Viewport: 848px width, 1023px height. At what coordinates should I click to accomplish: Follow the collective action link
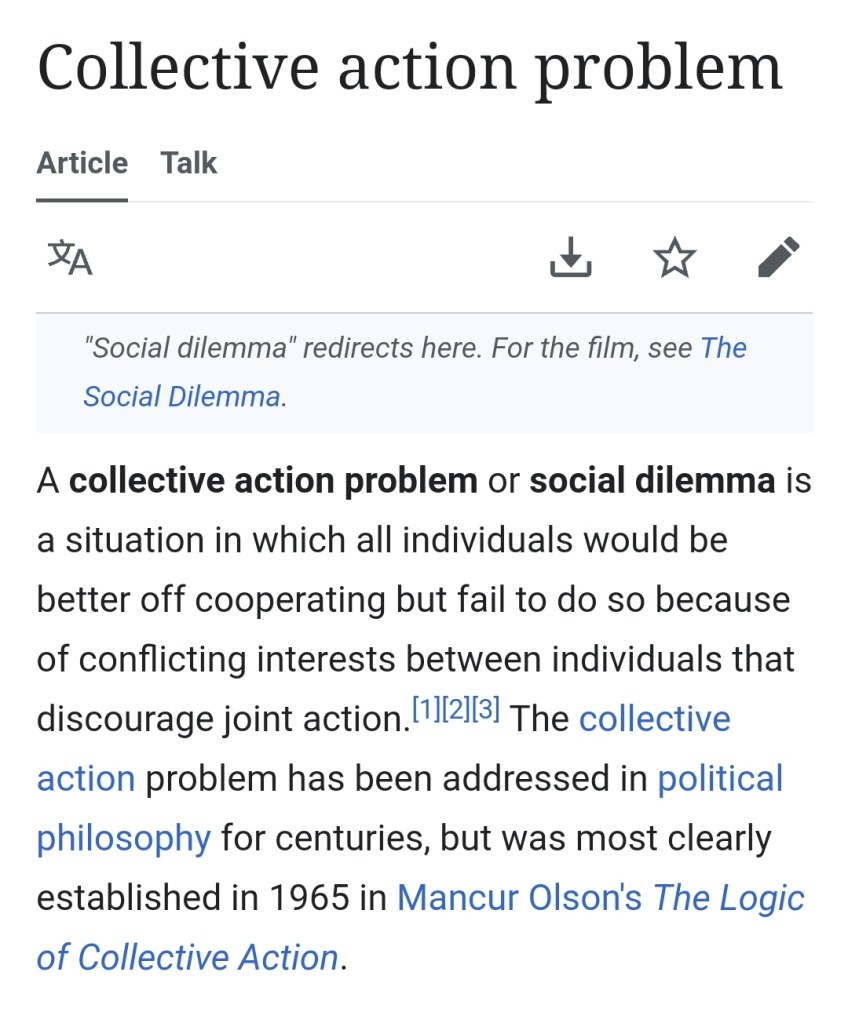point(654,719)
